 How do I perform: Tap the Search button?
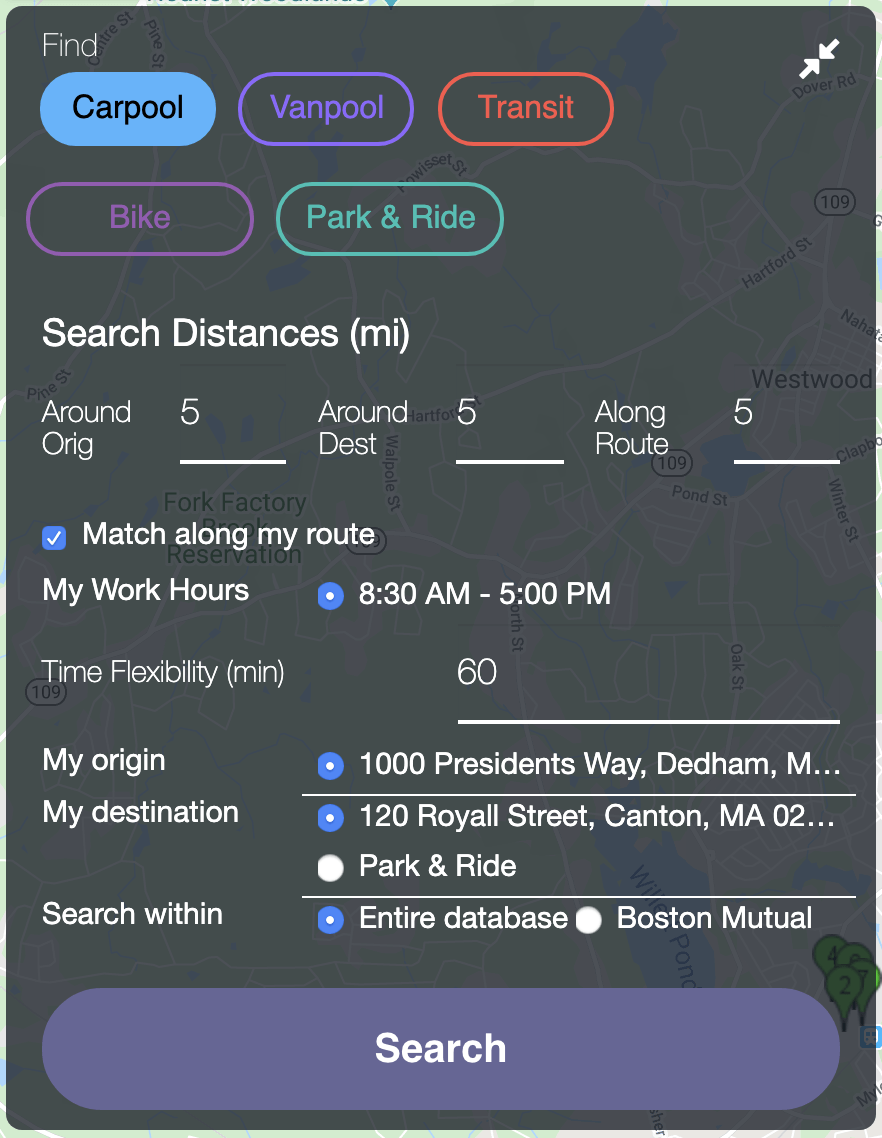coord(441,1049)
